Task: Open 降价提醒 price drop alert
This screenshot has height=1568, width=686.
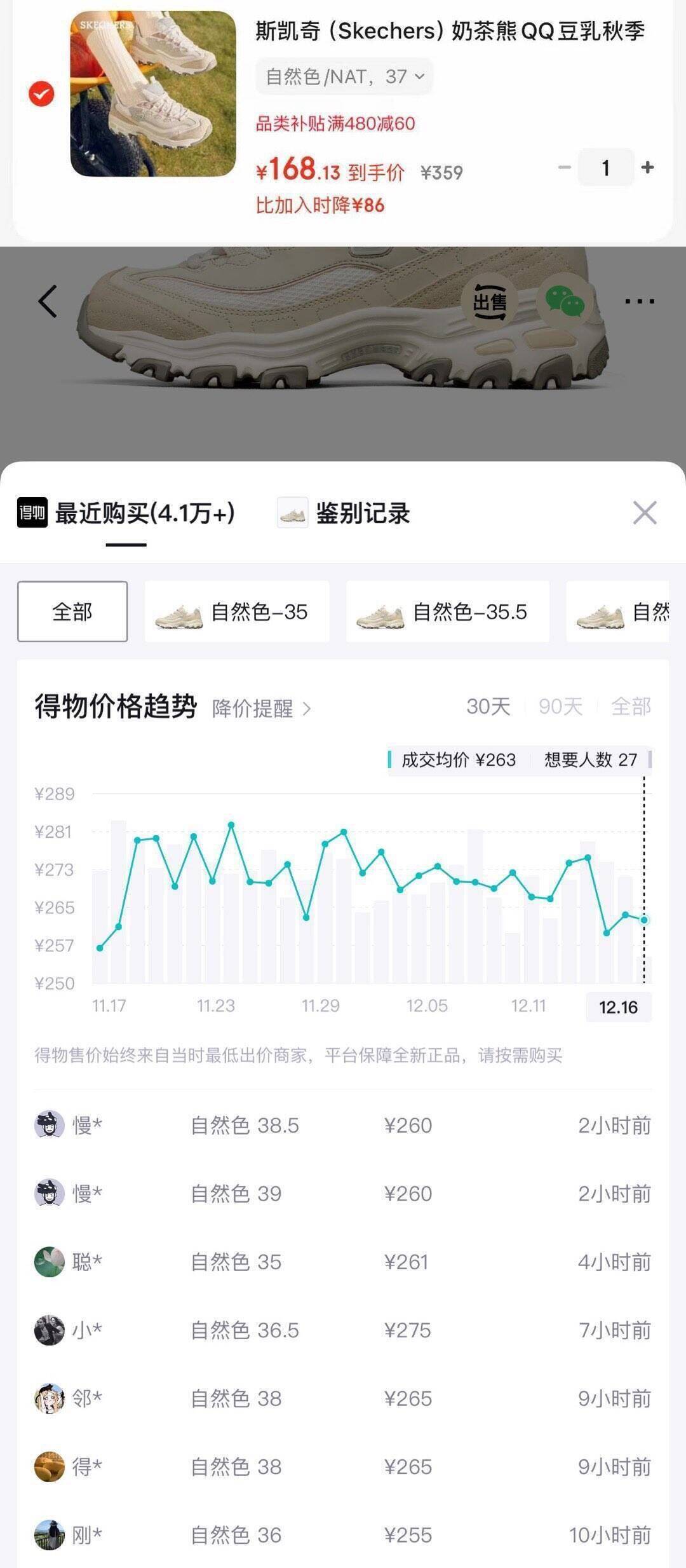Action: 261,708
